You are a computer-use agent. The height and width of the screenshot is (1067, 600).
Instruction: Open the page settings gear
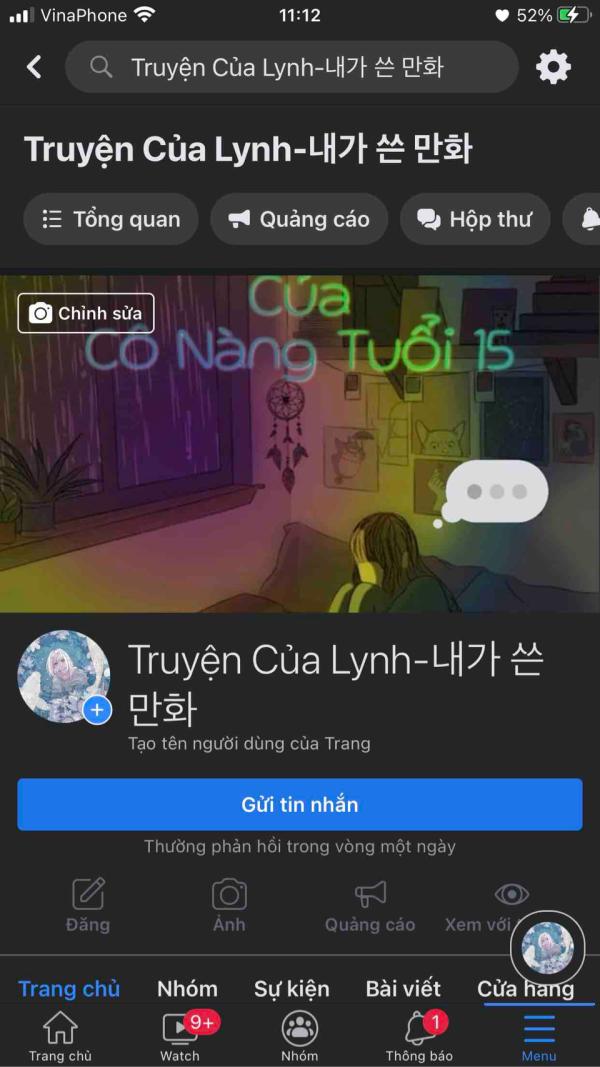[x=553, y=67]
